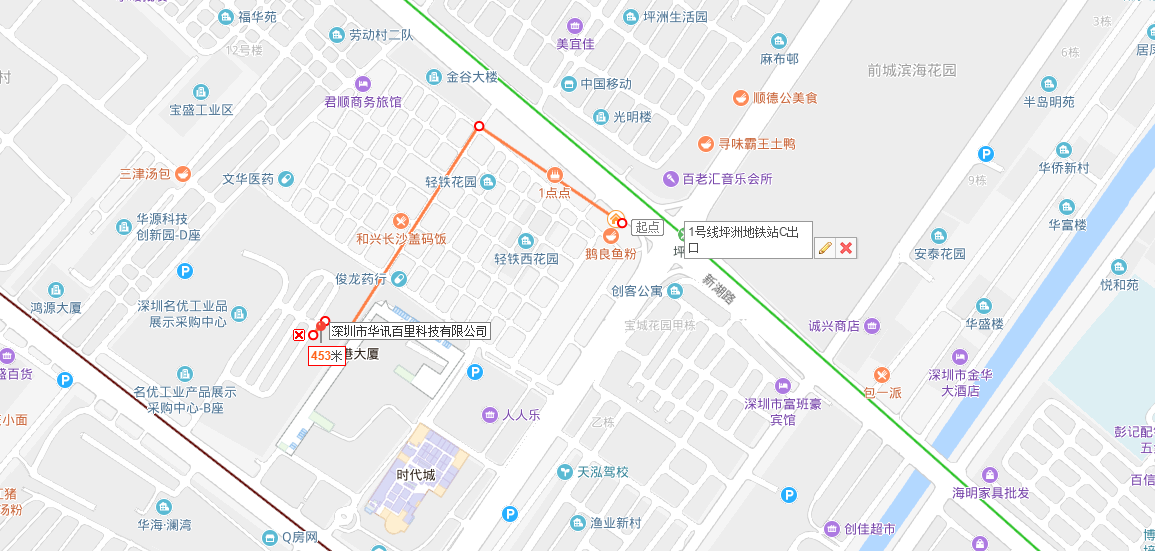Select the 君顺商务旅馆 hotel marker
1155x551 pixels.
(363, 83)
